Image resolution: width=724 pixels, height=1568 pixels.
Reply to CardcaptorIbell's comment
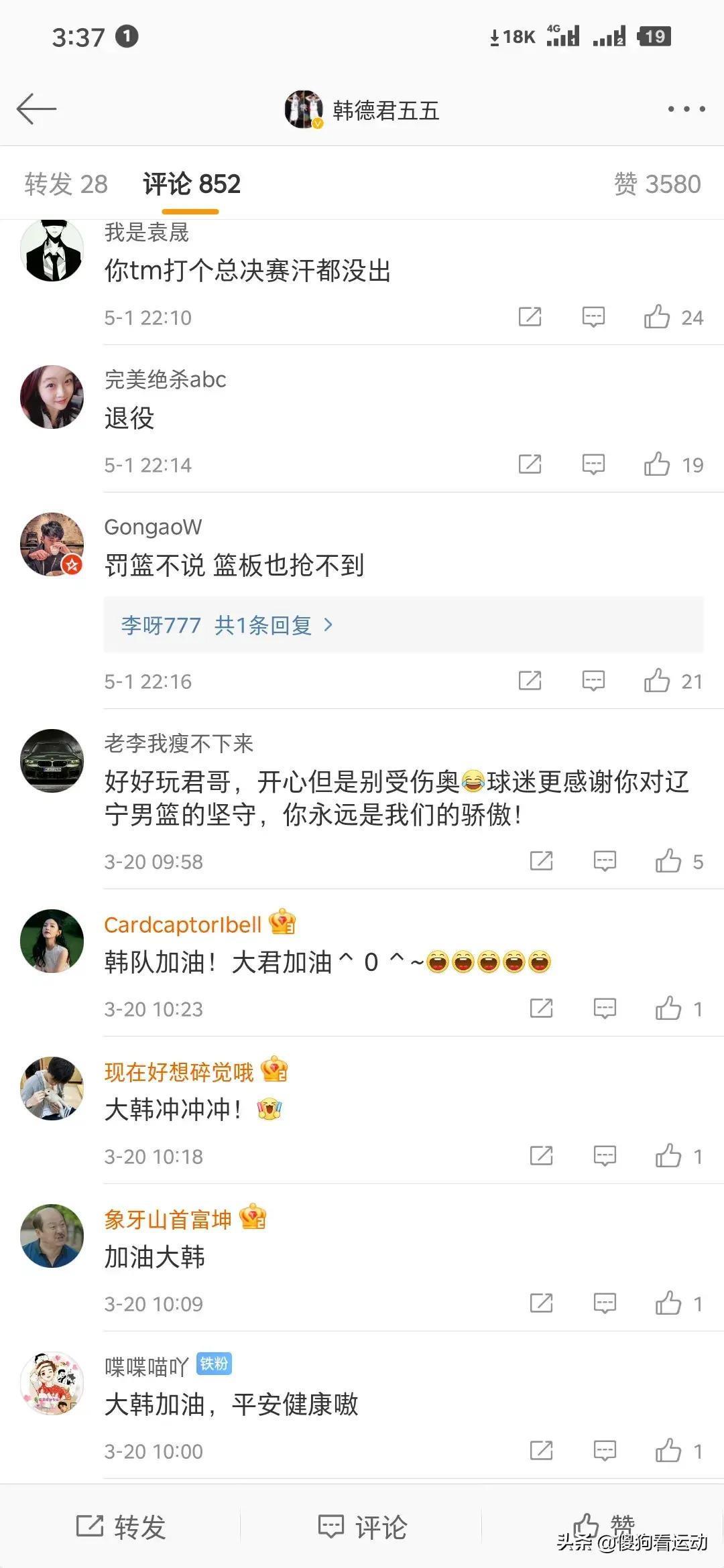pos(605,1008)
